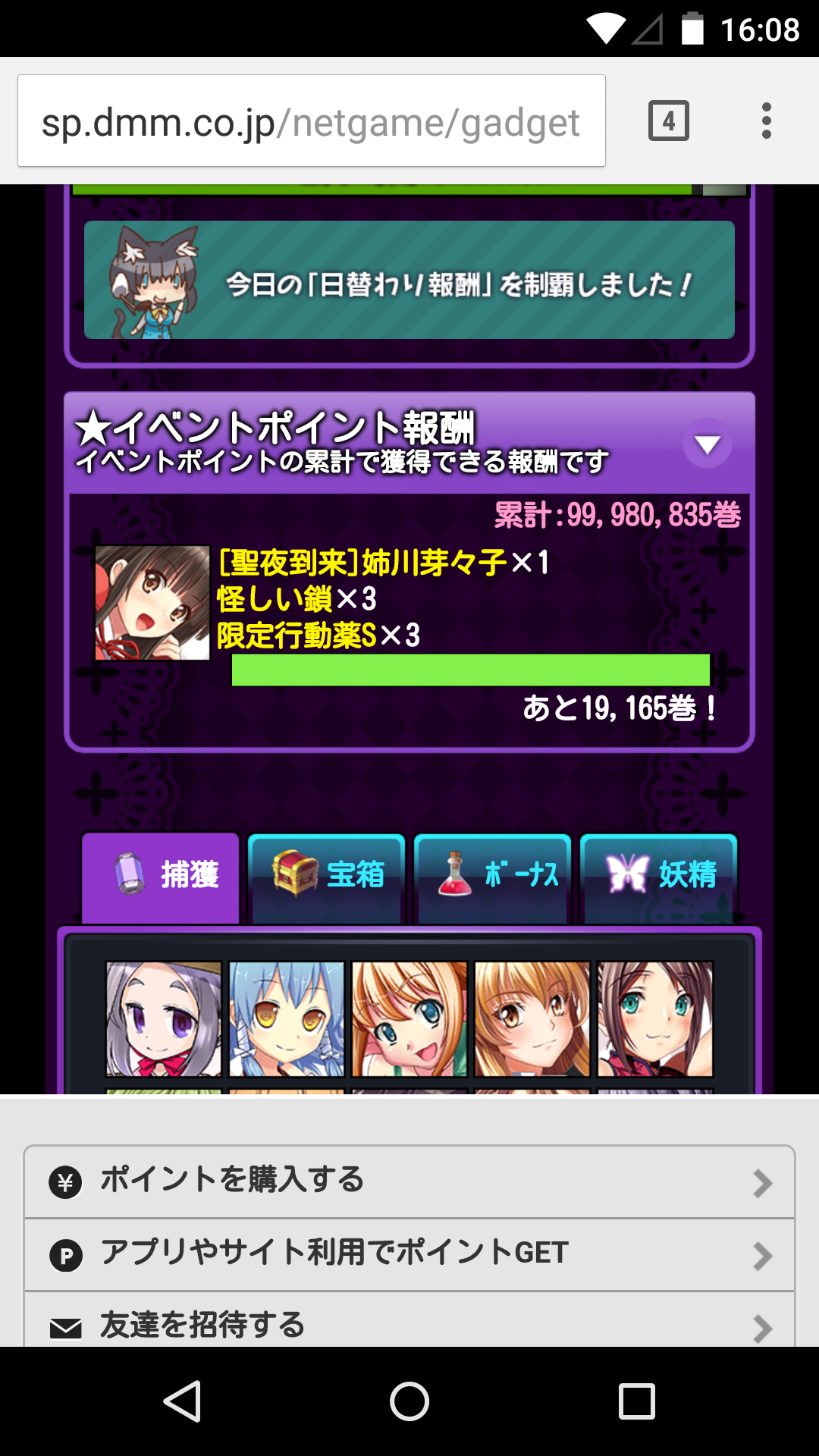This screenshot has width=819, height=1456.
Task: Tap the sp.dmm.co.jp address bar
Action: [x=311, y=121]
